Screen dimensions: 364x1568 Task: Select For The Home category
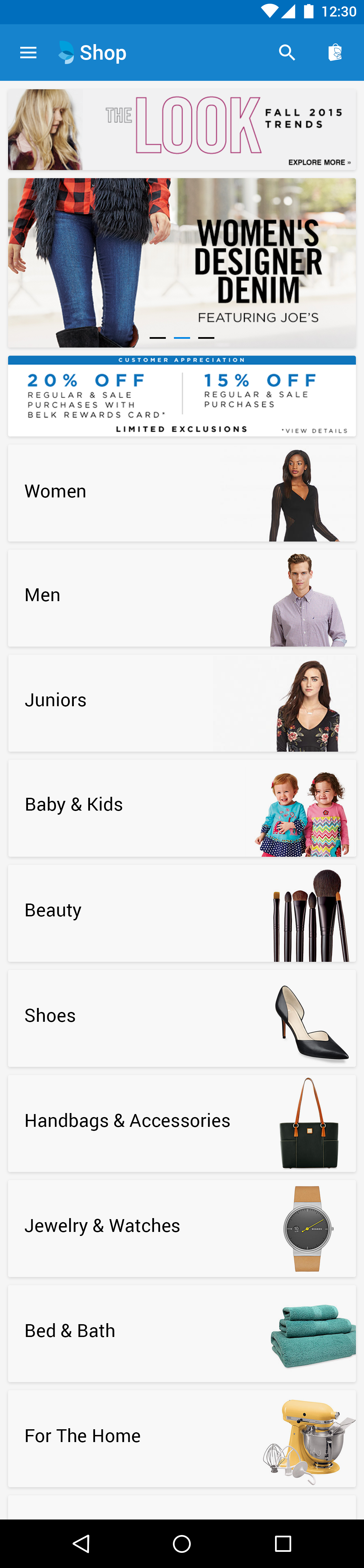(181, 1438)
